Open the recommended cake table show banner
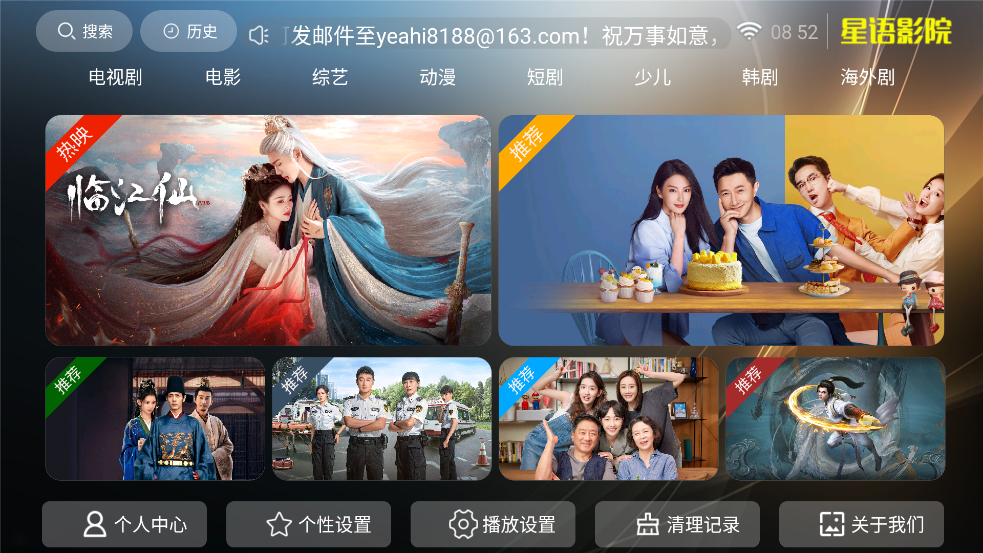The image size is (983, 553). tap(721, 230)
